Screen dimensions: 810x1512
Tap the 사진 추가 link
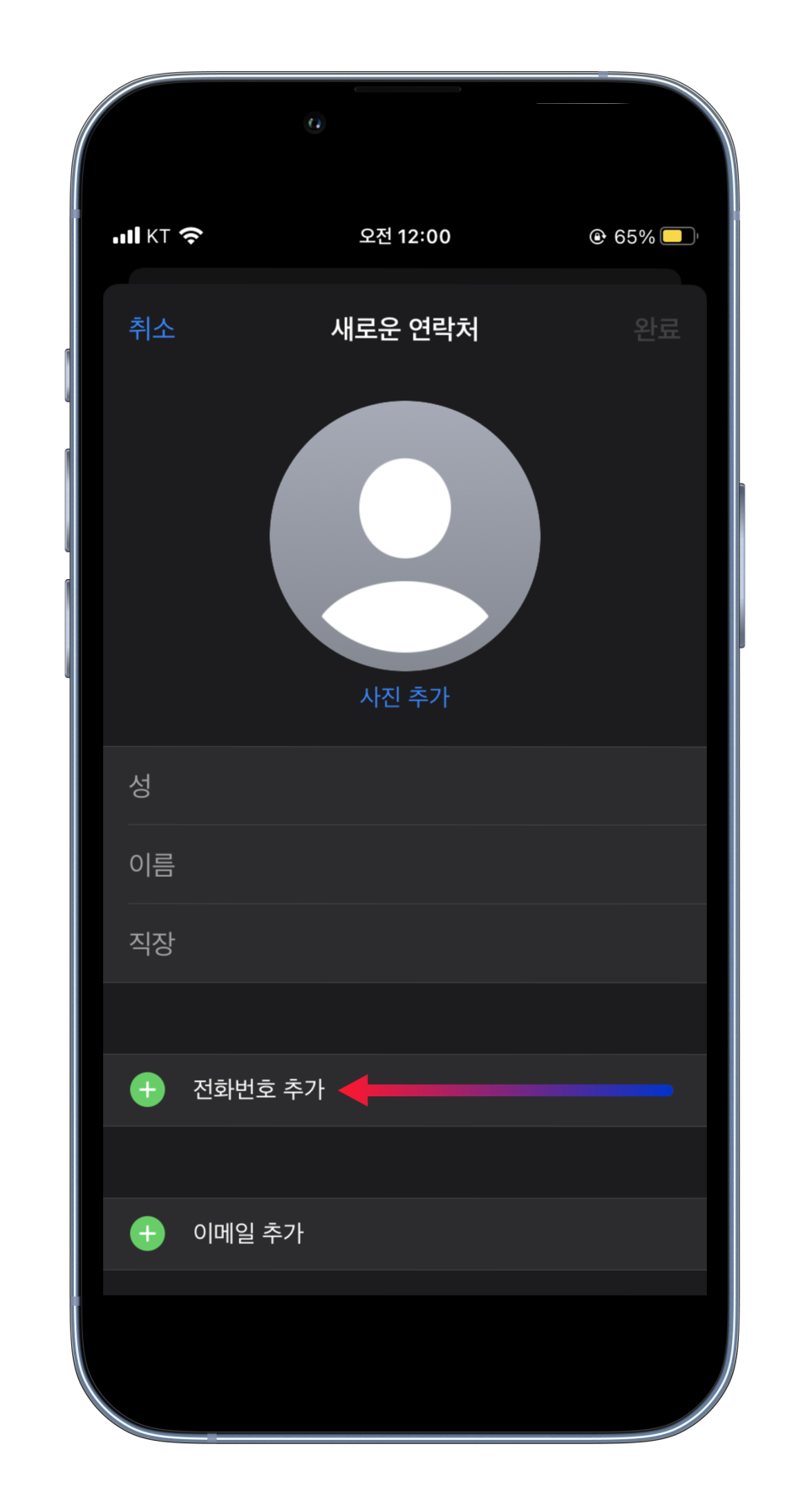(405, 696)
